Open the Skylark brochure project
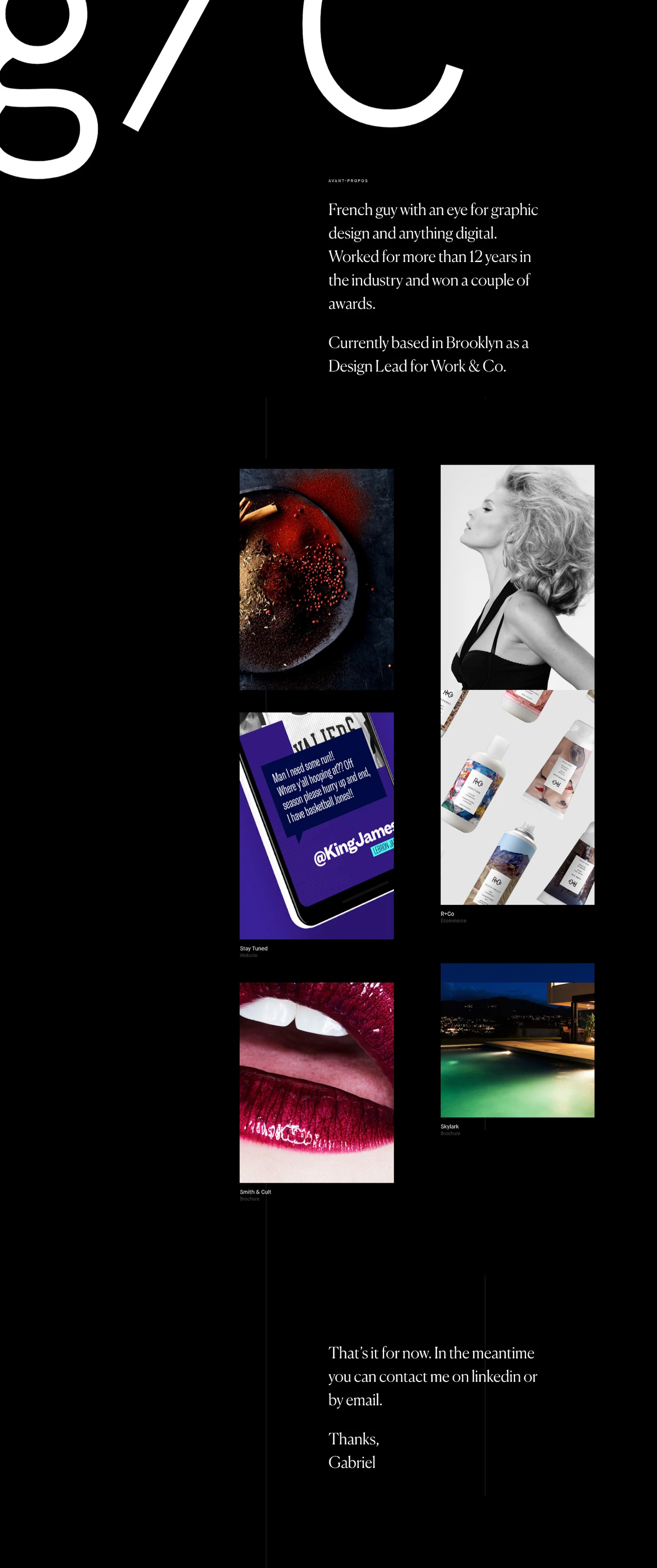Screen dimensions: 657x1568 point(517,1039)
